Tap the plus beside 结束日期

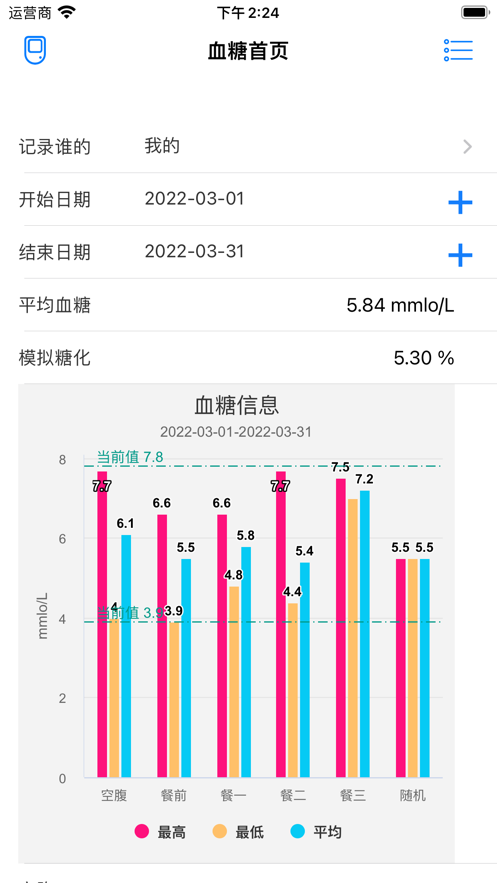[460, 255]
